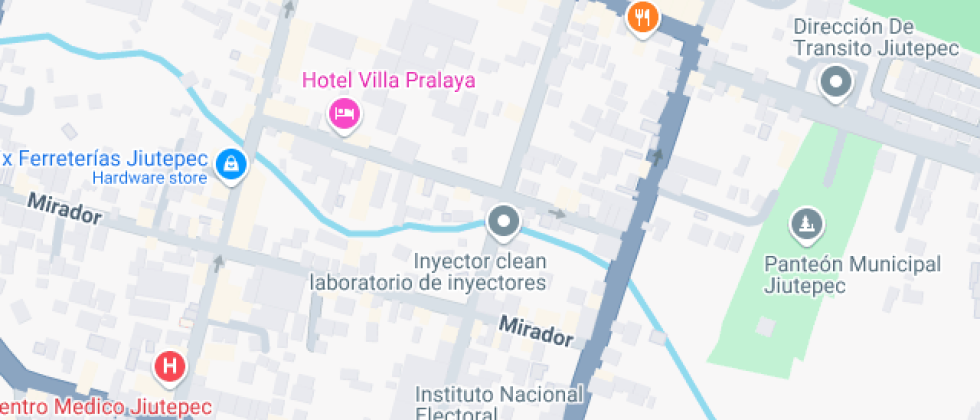Select the Ferreterías Jiutepec hardware store pin

coord(231,164)
